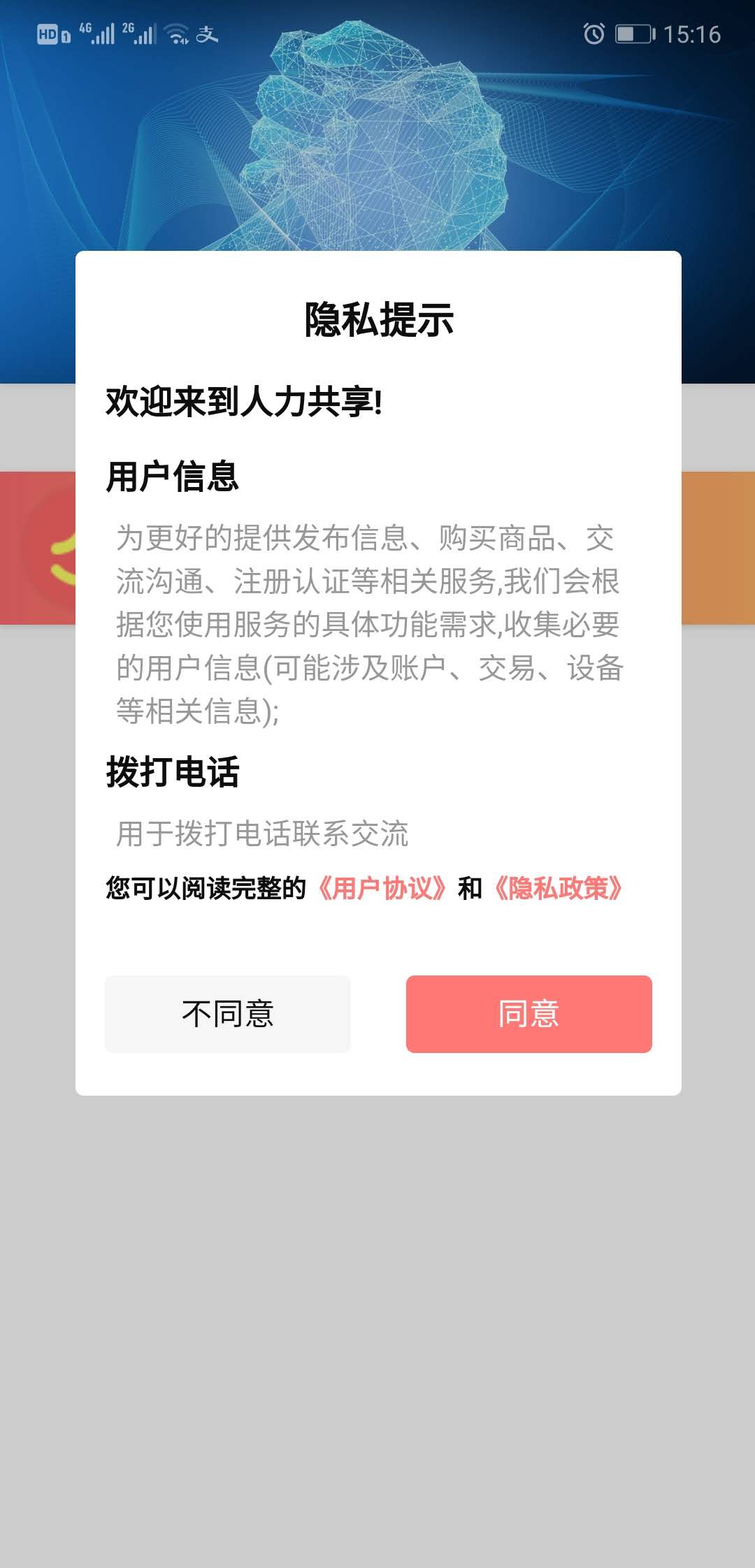Decline with the 不同意 button
Image resolution: width=755 pixels, height=1568 pixels.
point(227,1013)
